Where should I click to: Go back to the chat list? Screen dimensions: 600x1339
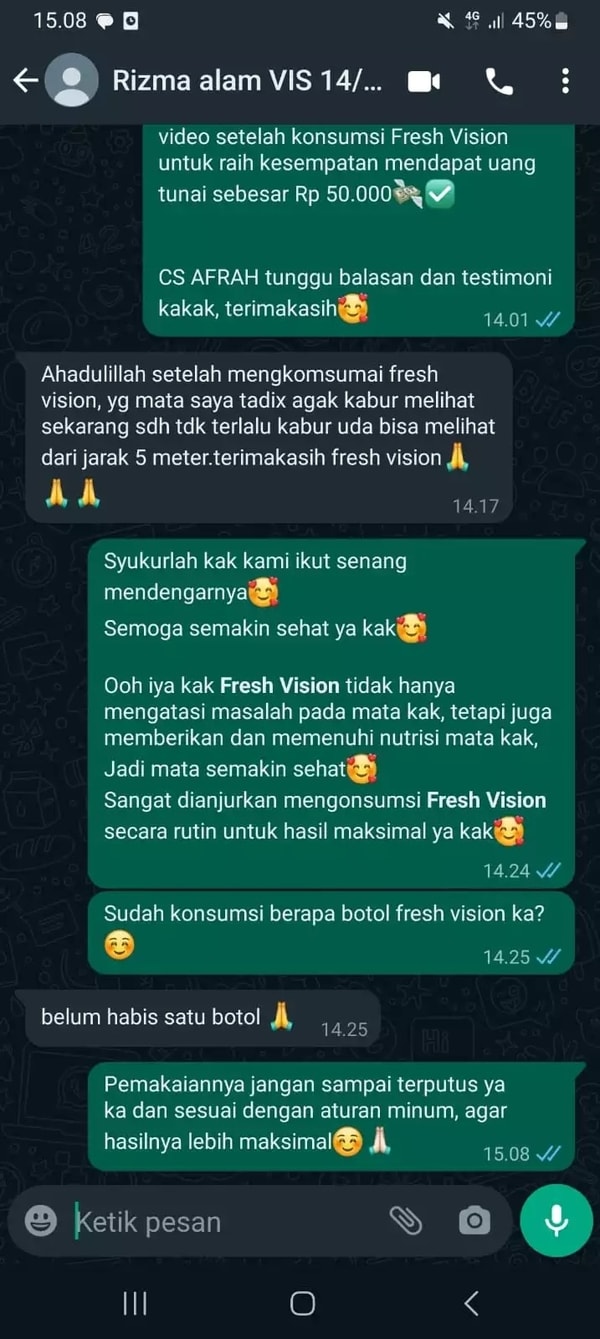point(25,81)
